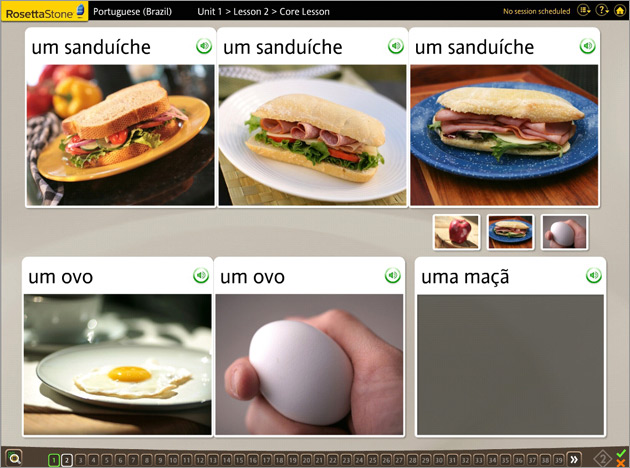Viewport: 630px width, 468px height.
Task: Play audio for first 'um sanduíche' card
Action: point(204,46)
